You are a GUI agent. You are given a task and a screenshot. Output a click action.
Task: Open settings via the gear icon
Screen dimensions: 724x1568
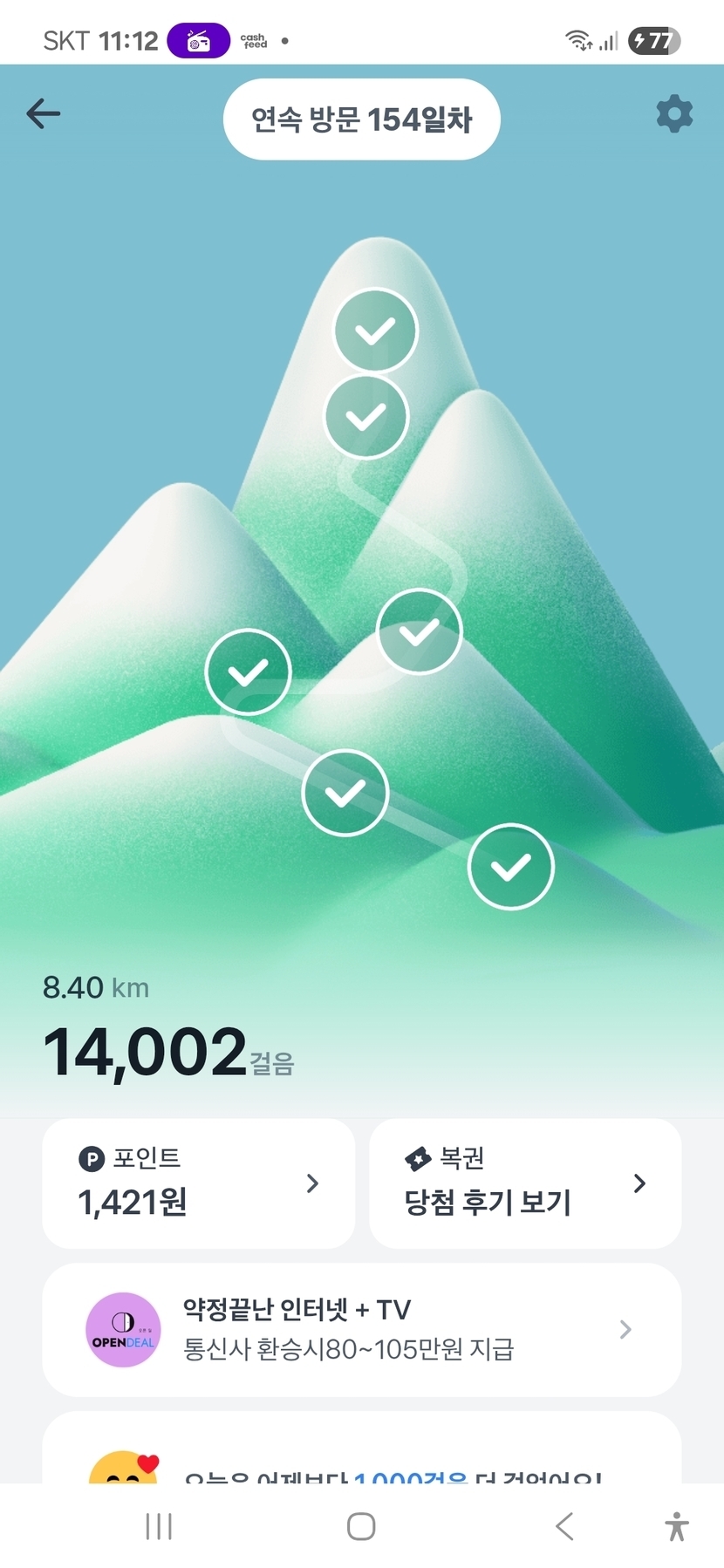[x=674, y=114]
